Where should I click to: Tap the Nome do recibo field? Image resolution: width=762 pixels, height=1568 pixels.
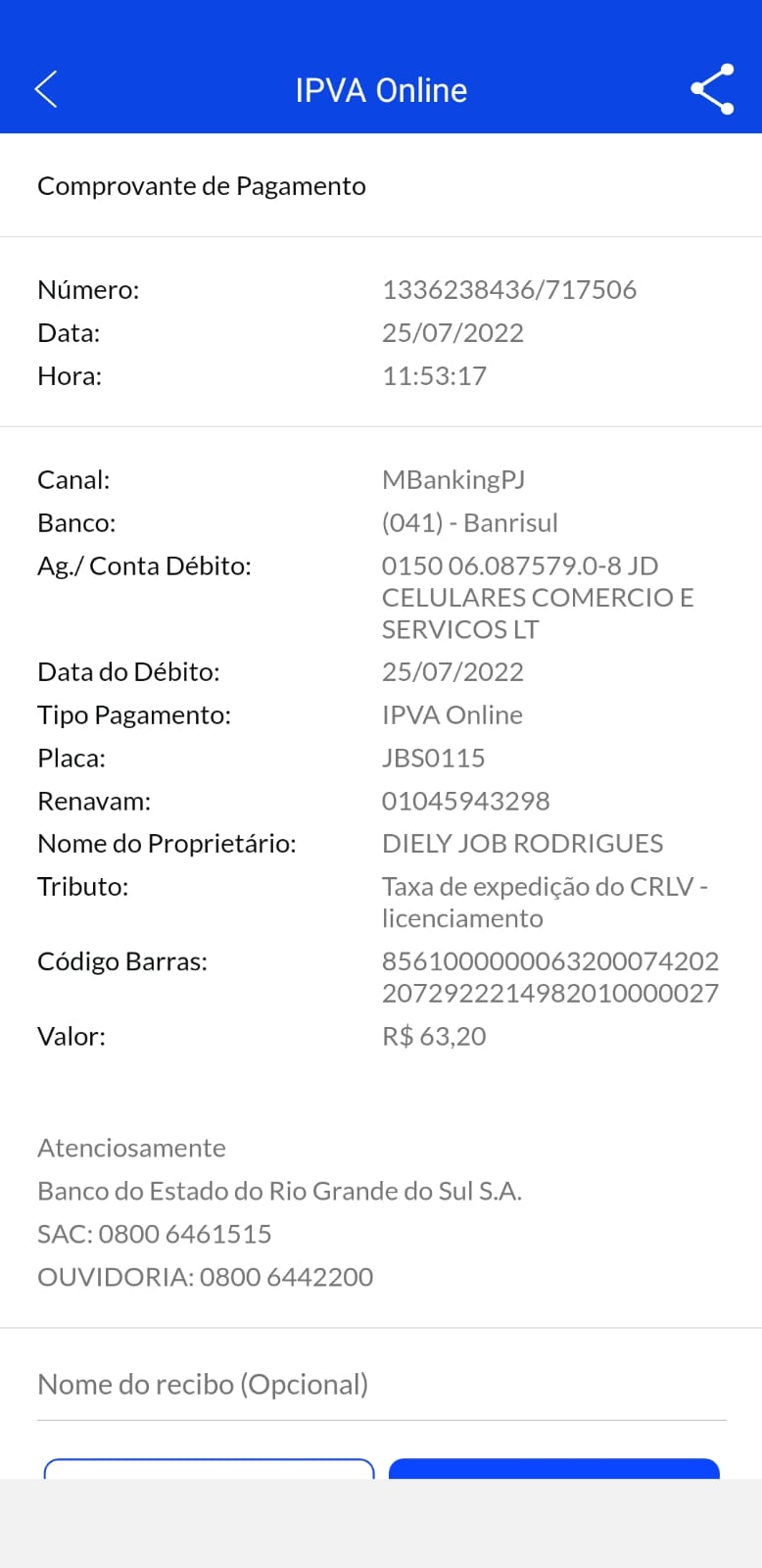pyautogui.click(x=381, y=1384)
